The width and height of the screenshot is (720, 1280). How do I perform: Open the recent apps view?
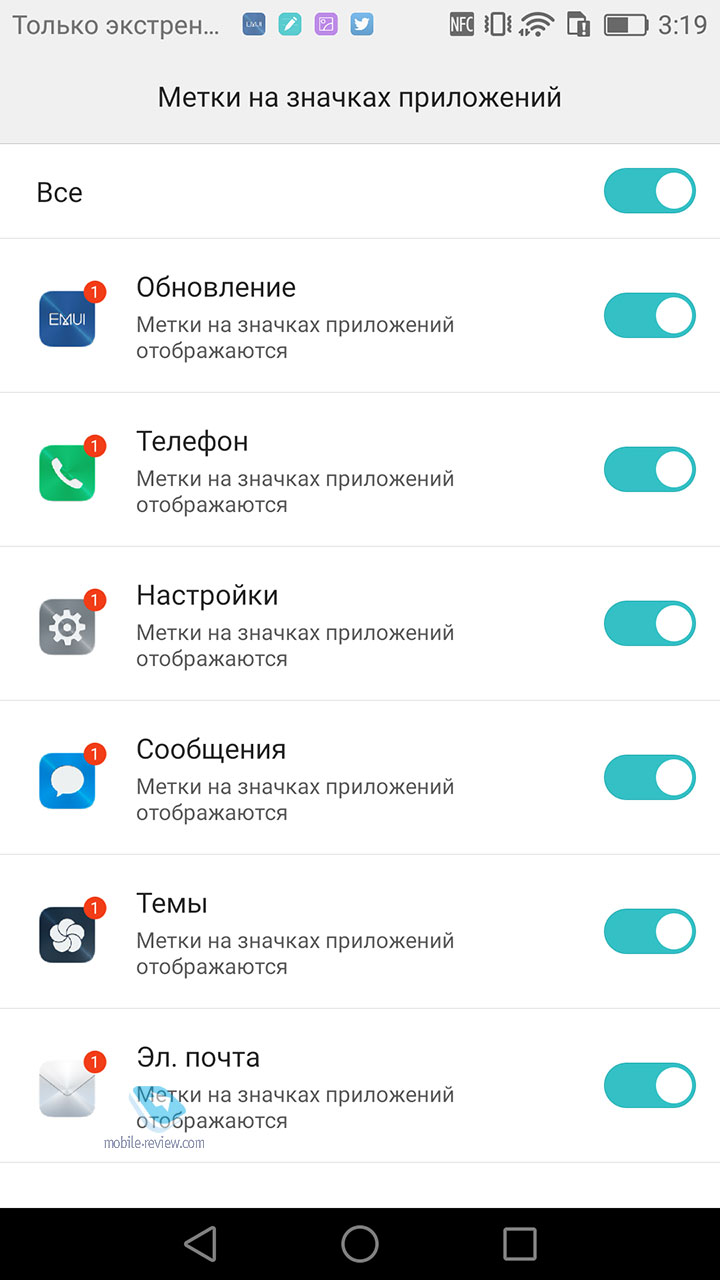click(x=520, y=1244)
